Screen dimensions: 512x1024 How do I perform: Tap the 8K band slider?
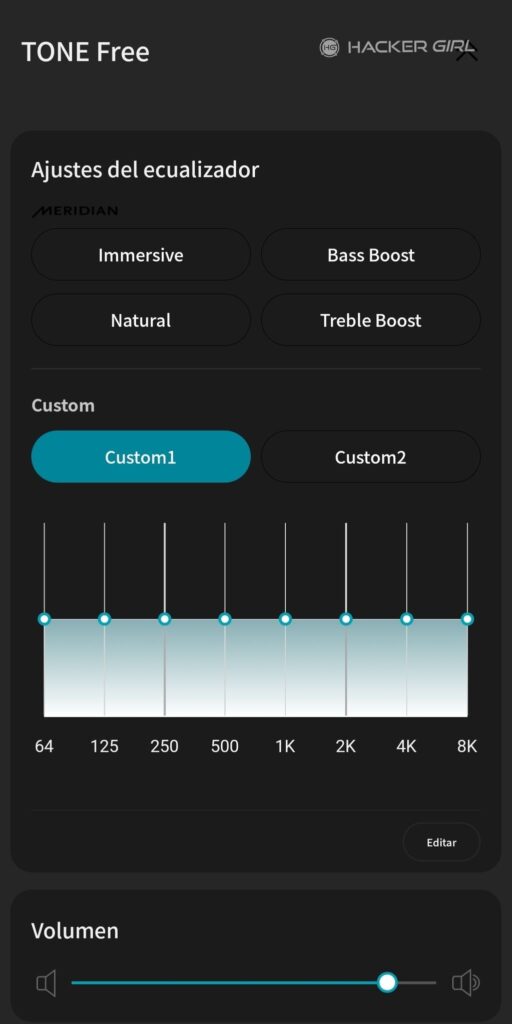point(467,618)
